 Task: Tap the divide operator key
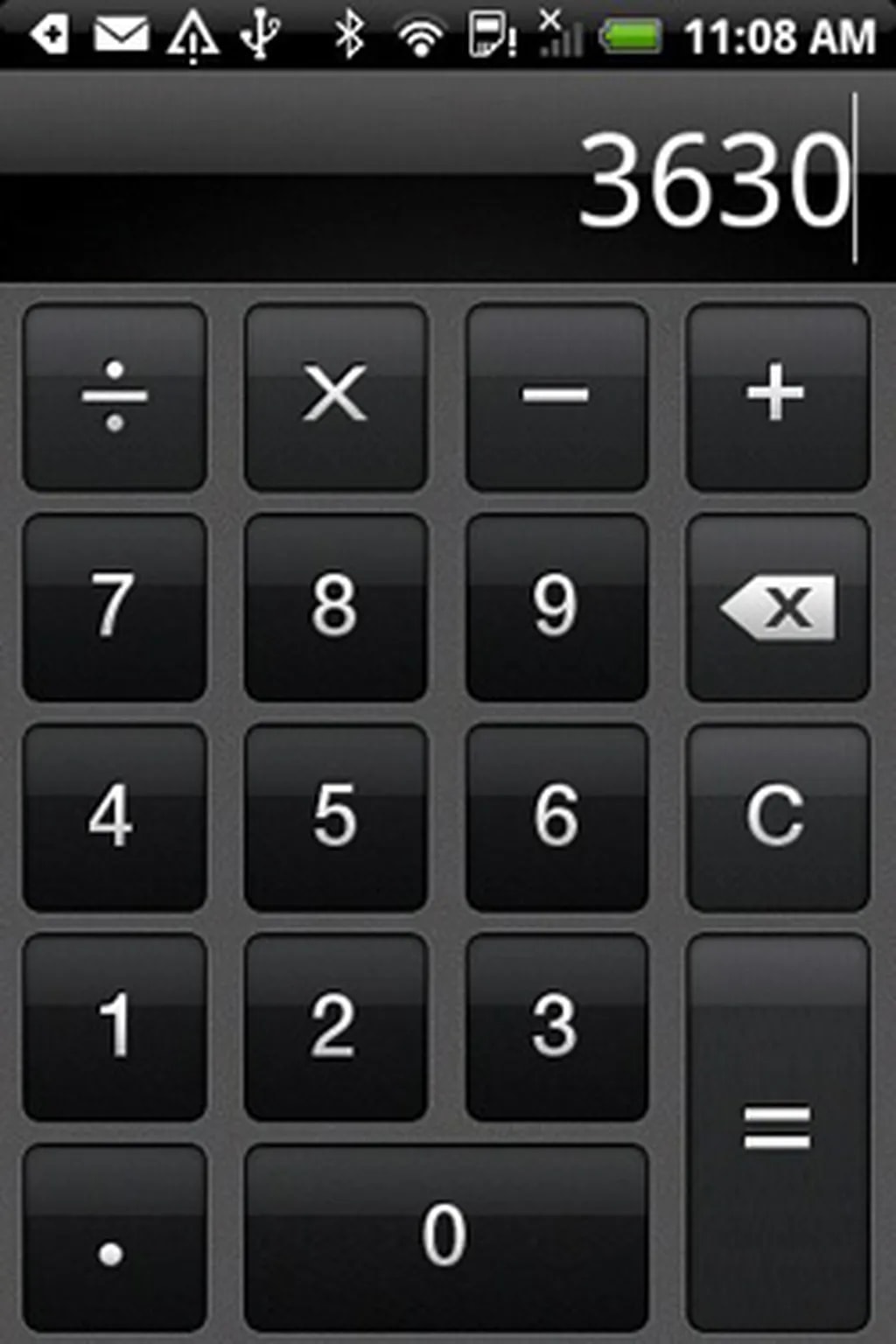[x=115, y=396]
